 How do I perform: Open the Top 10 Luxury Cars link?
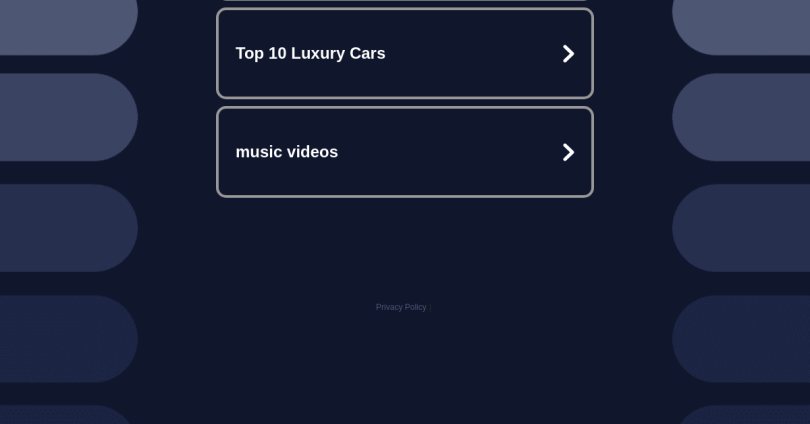click(404, 54)
